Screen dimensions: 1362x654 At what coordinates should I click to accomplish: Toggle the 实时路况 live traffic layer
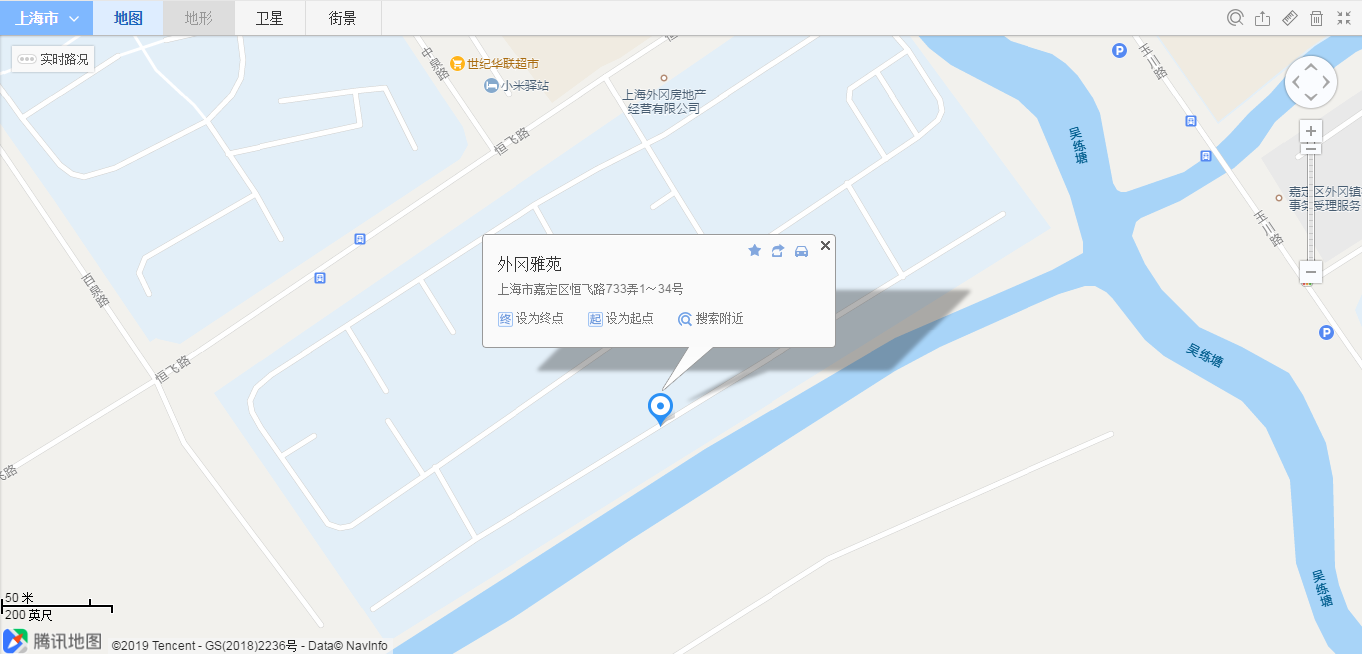(x=54, y=59)
